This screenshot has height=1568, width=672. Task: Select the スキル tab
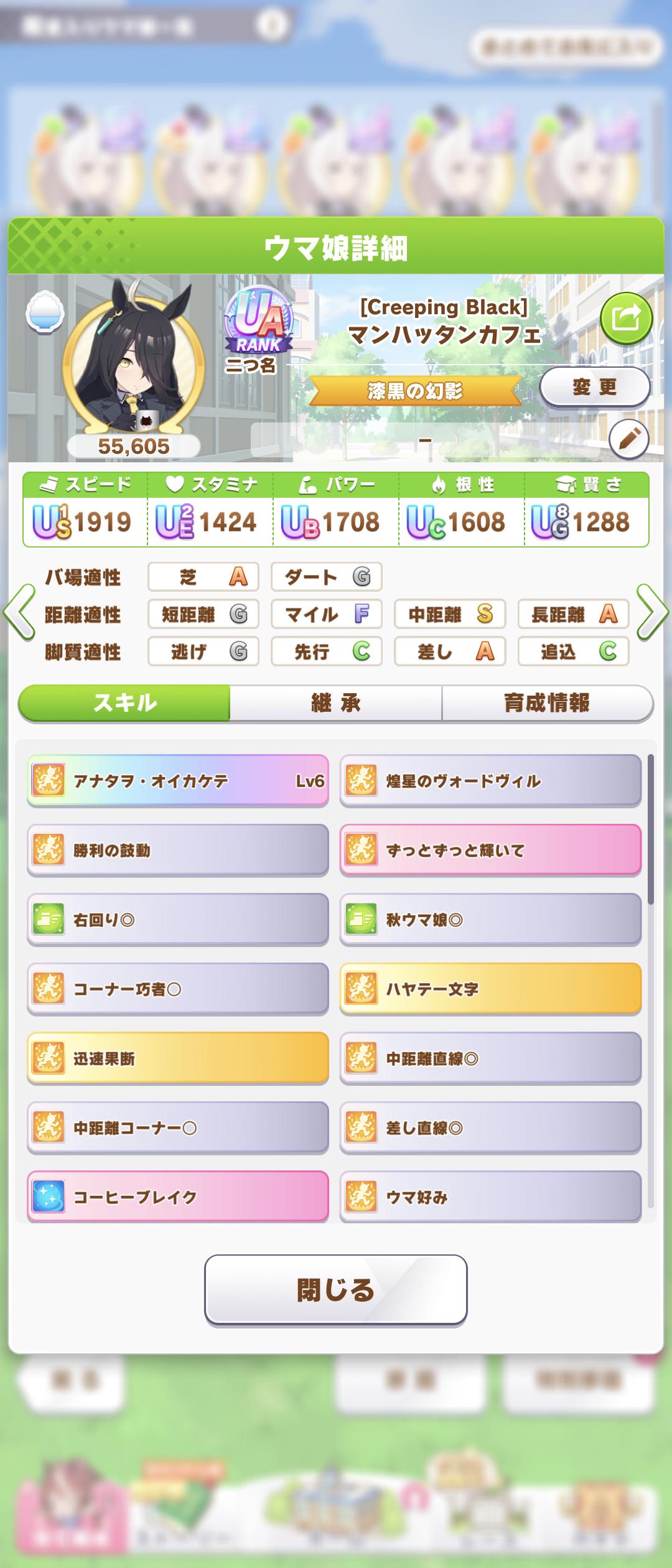[124, 703]
